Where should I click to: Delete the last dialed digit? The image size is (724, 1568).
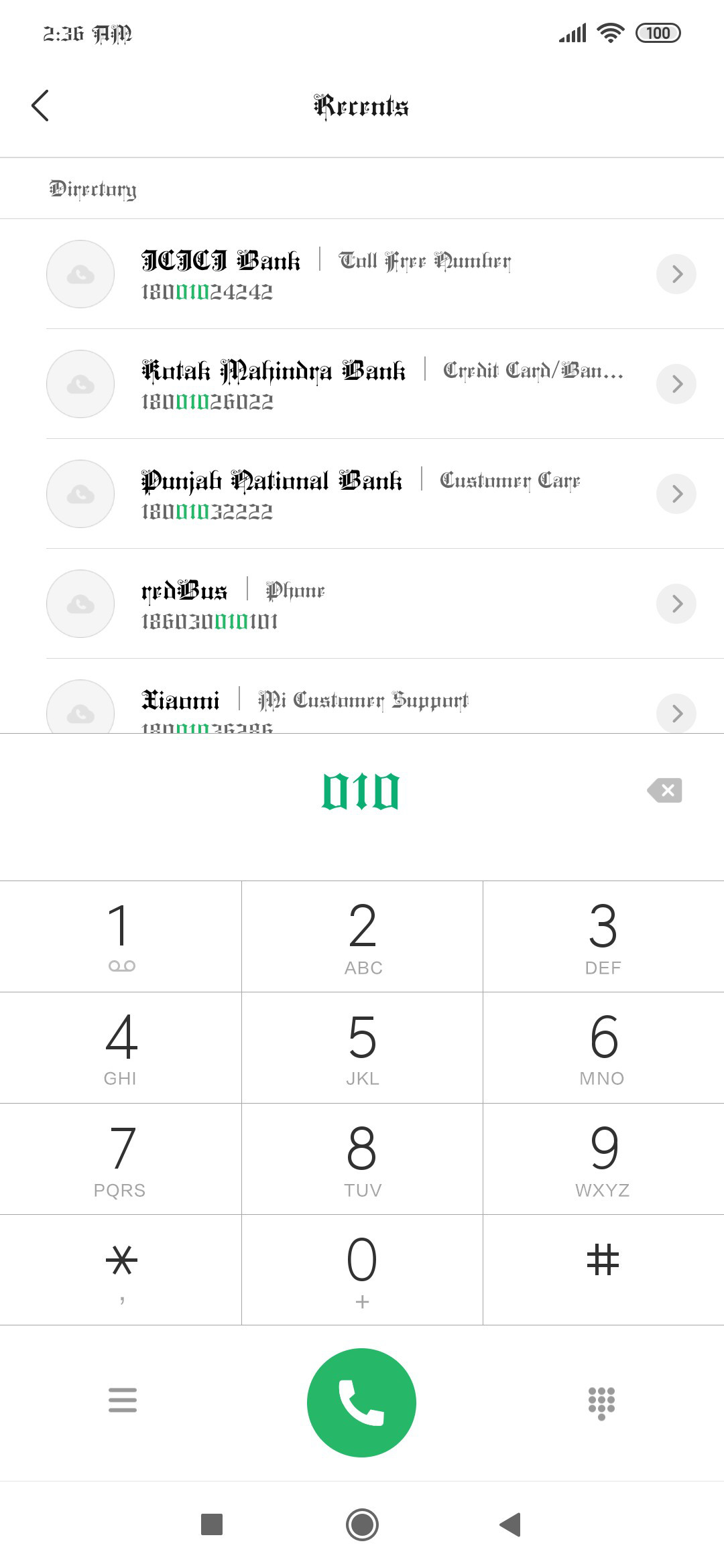coord(665,791)
